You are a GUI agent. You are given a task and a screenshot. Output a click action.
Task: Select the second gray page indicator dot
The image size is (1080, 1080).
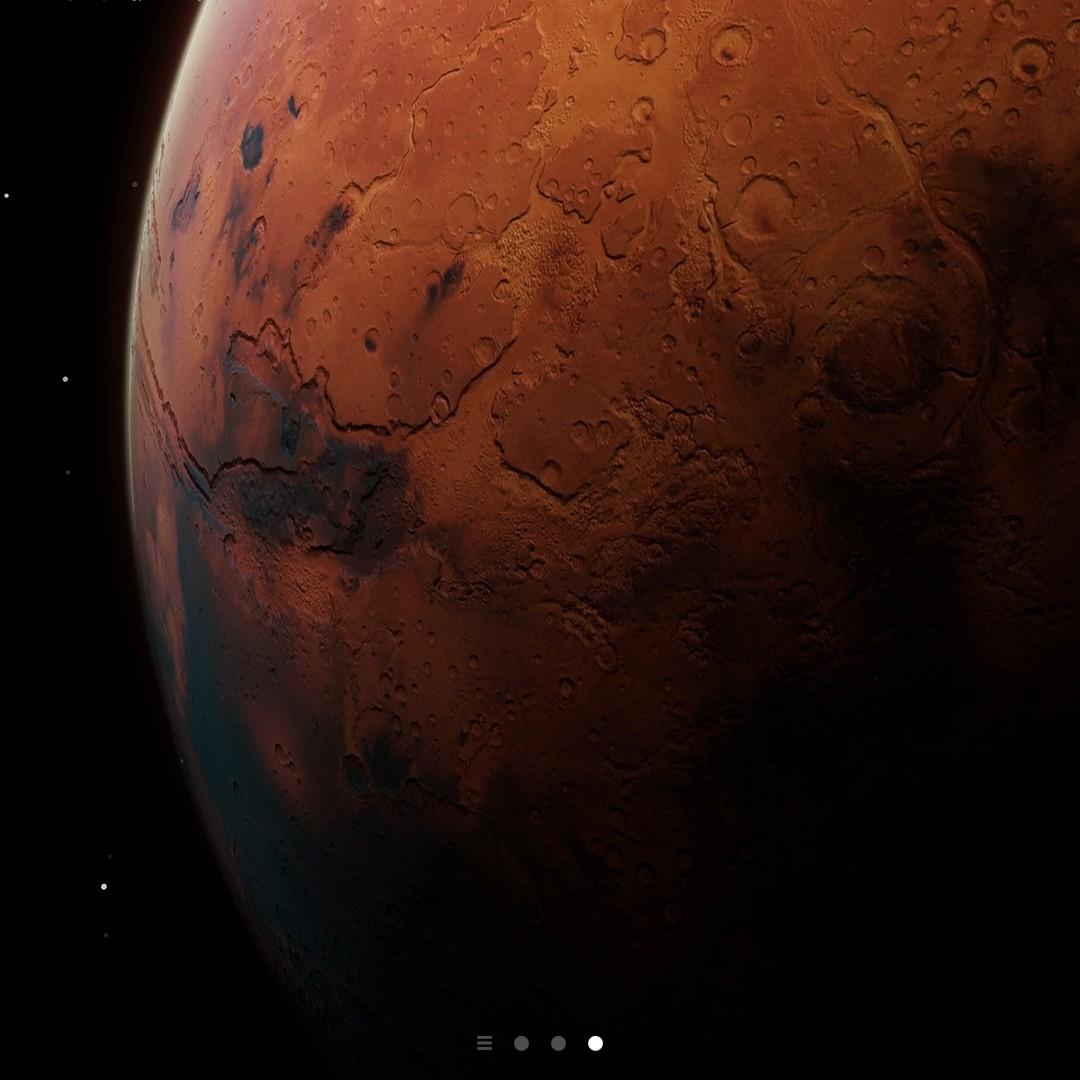pyautogui.click(x=558, y=1043)
